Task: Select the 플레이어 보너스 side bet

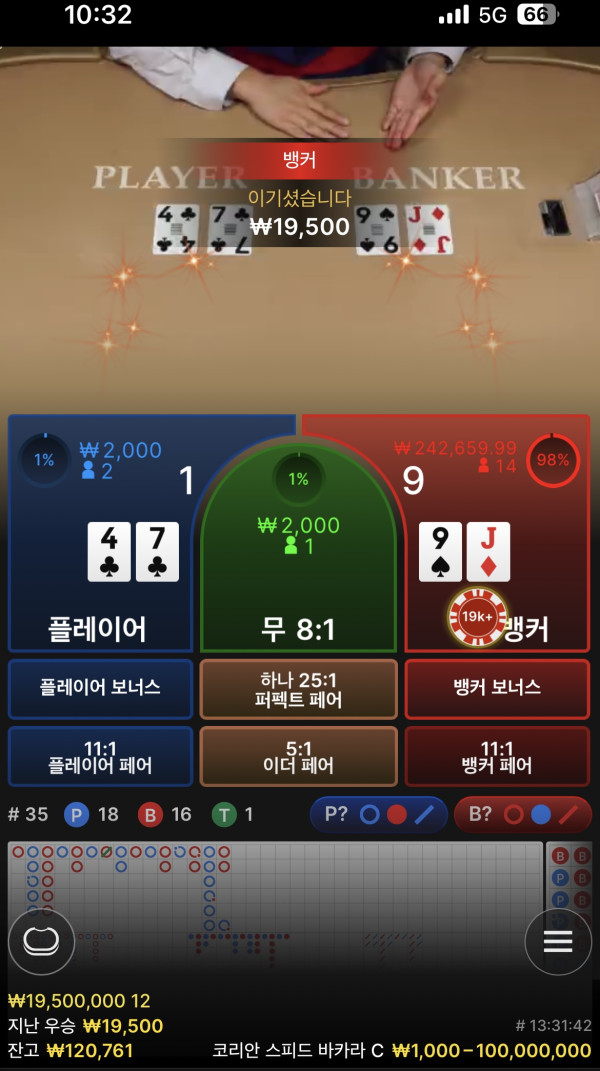Action: (x=100, y=688)
